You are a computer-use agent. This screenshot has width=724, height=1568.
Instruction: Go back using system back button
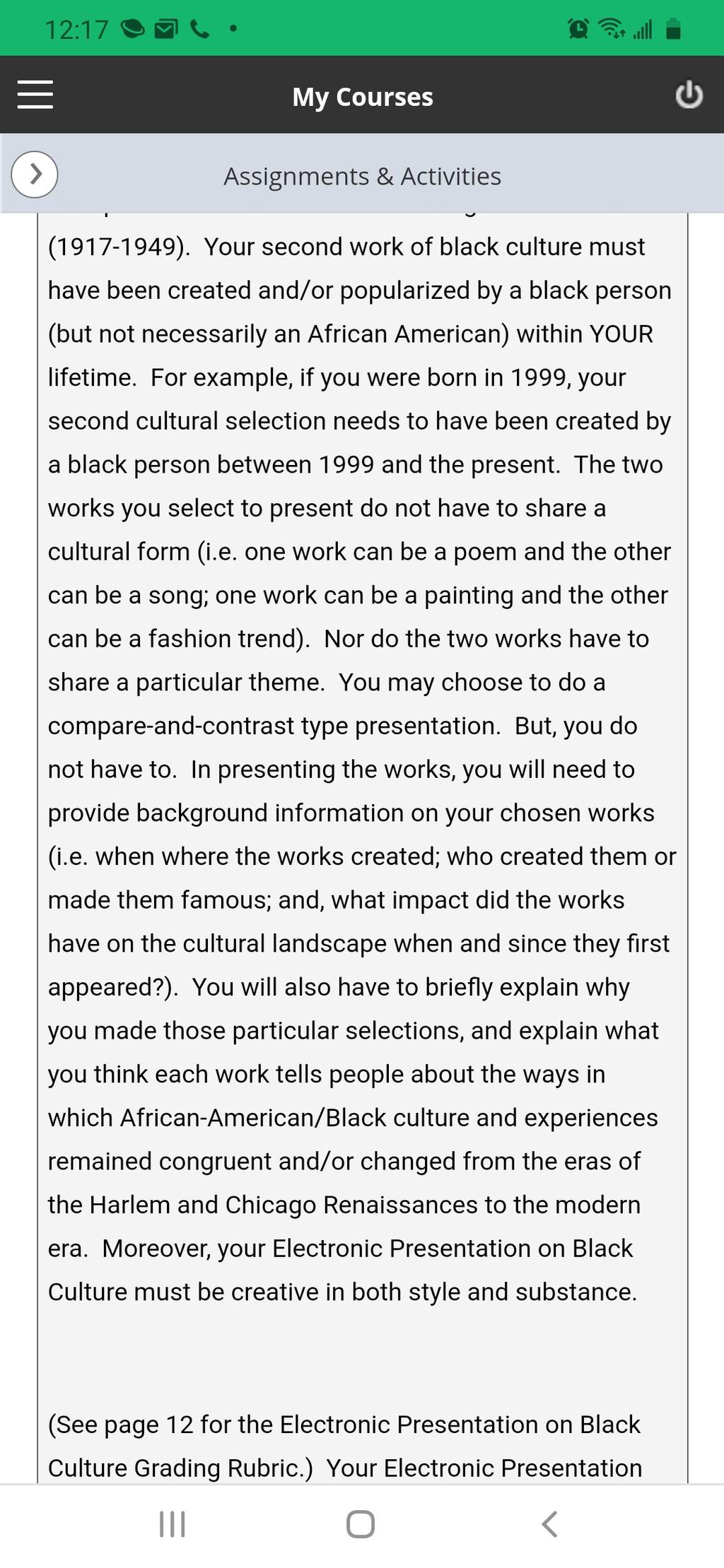click(549, 1524)
